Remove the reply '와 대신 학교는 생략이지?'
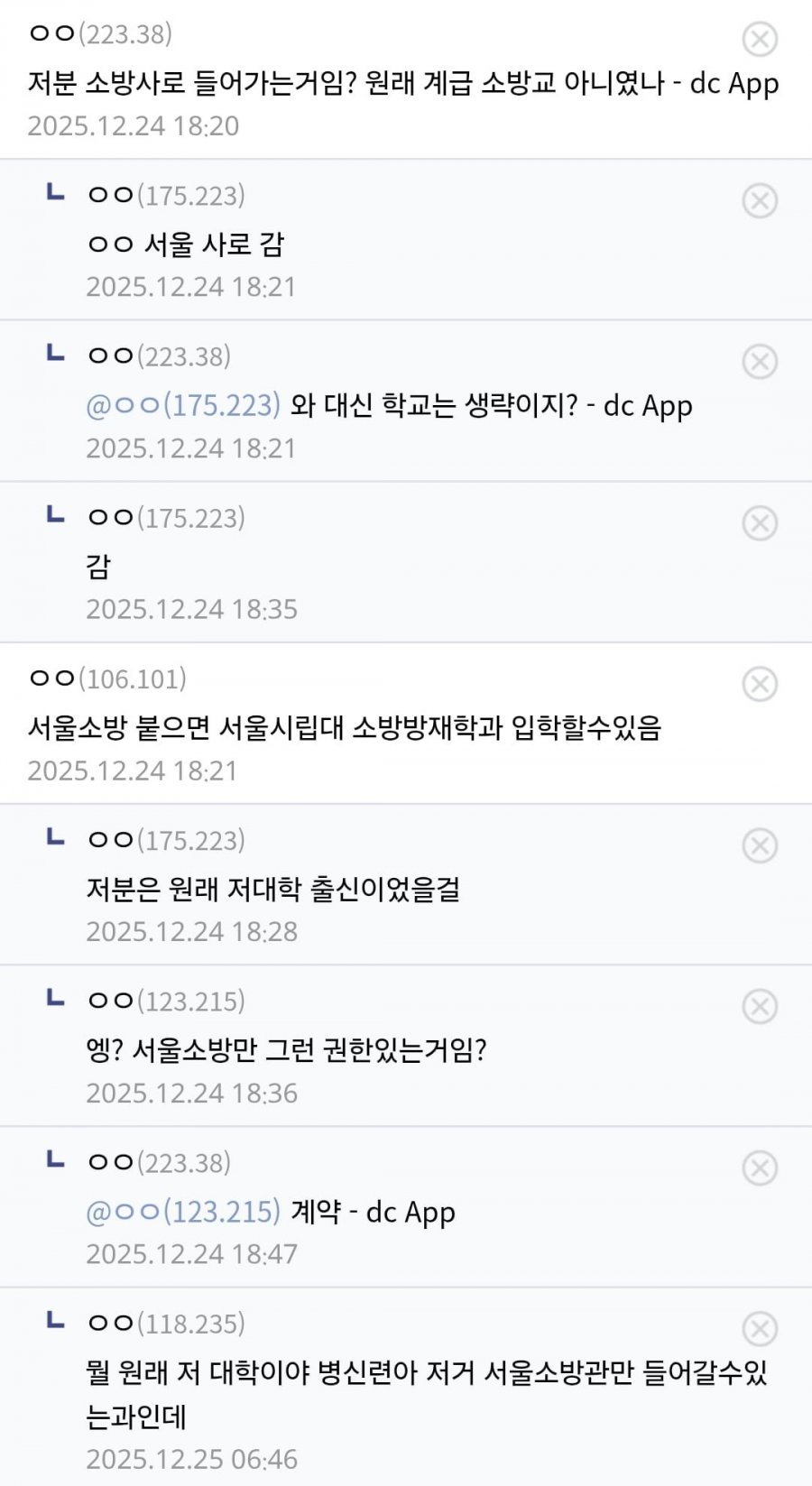 click(760, 362)
